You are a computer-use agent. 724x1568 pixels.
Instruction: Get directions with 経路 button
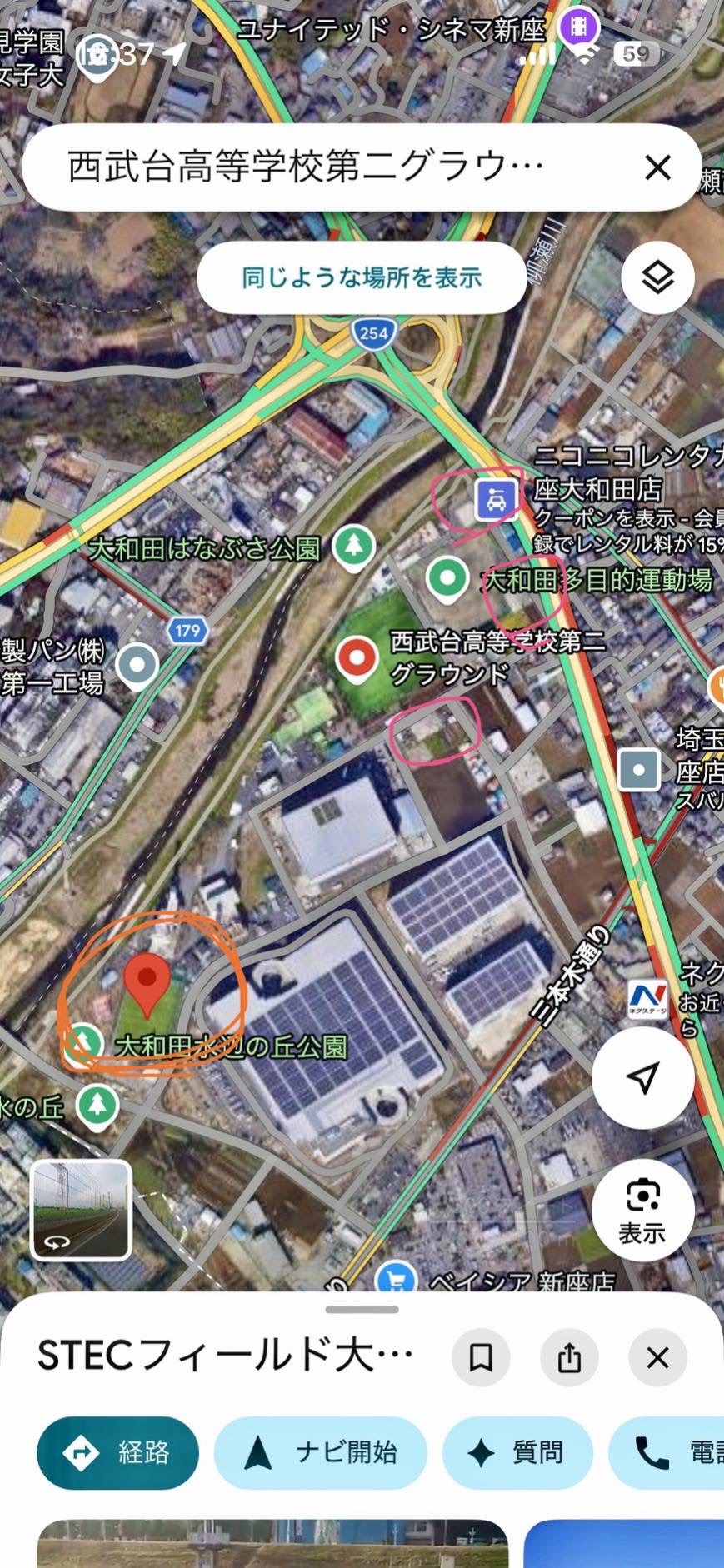click(117, 1453)
